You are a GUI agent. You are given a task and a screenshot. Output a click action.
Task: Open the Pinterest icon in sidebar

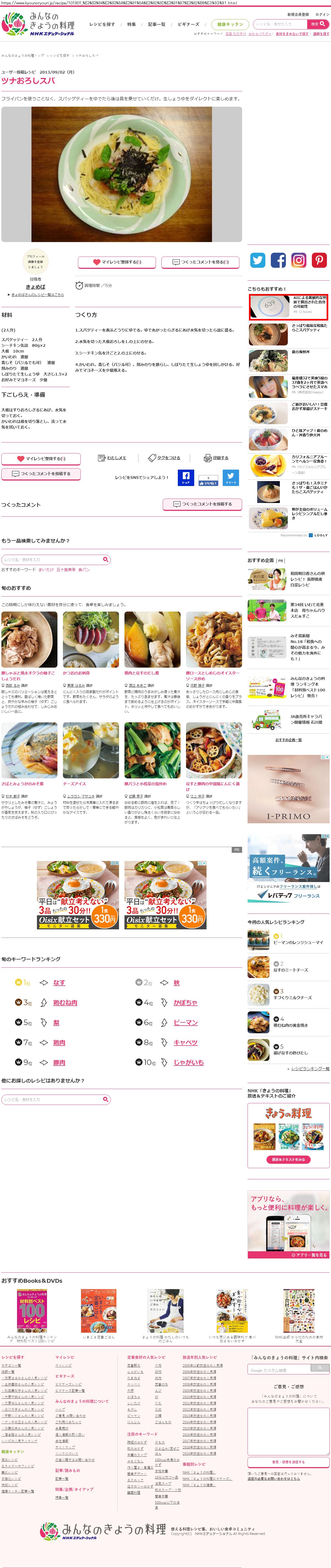point(320,261)
